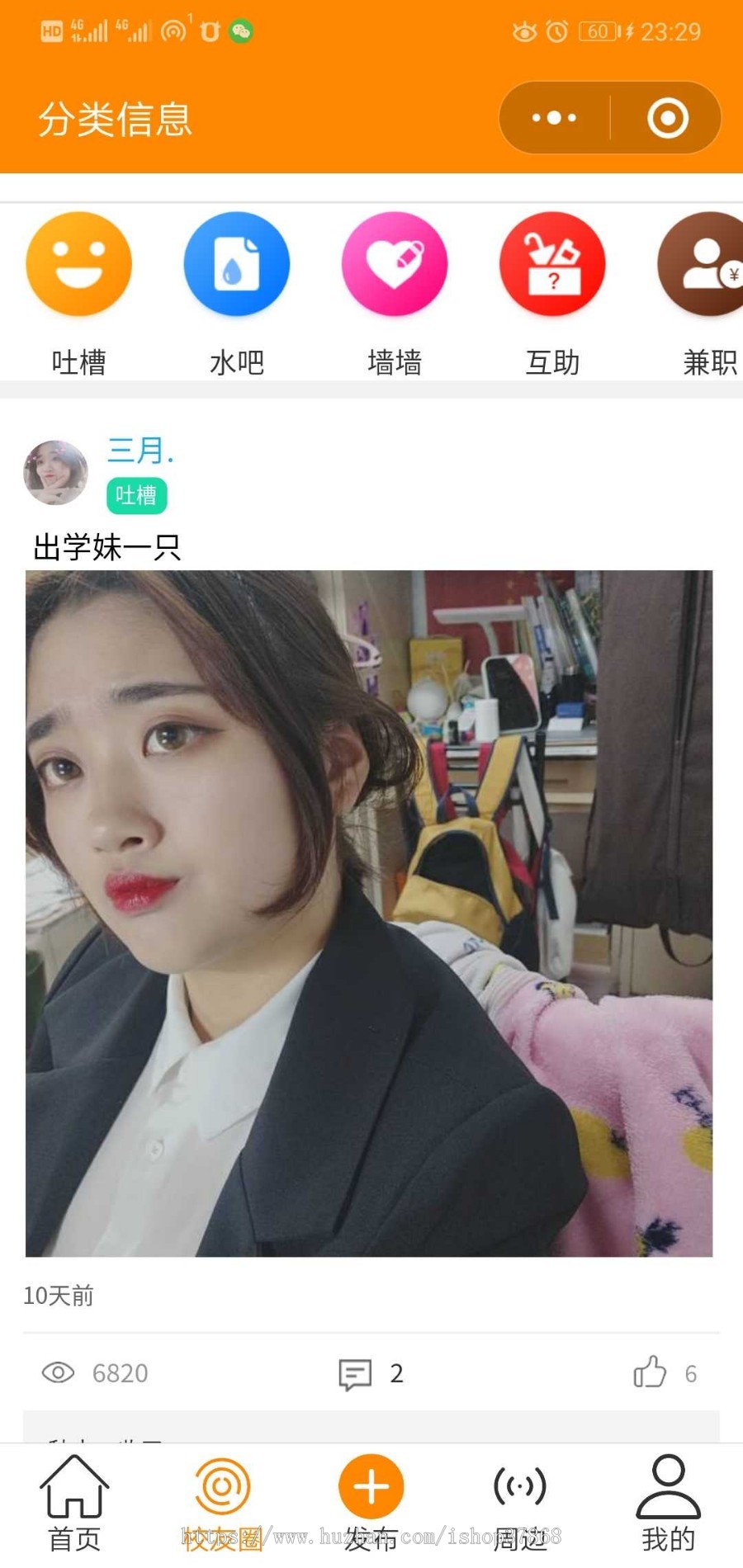
Task: Open the profile name 三月.
Action: 140,451
